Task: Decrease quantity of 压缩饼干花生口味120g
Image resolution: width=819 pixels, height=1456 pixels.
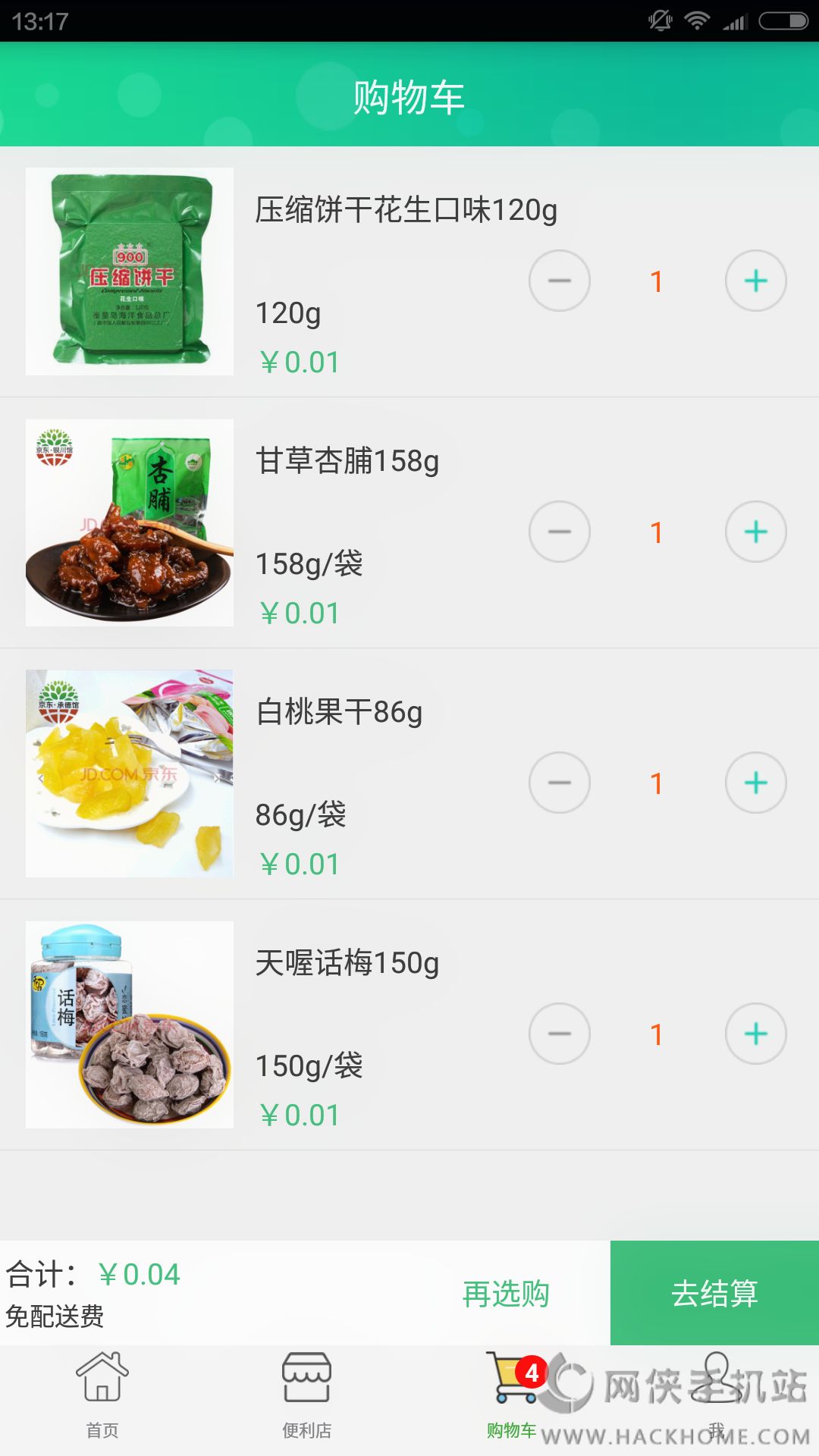Action: tap(559, 281)
